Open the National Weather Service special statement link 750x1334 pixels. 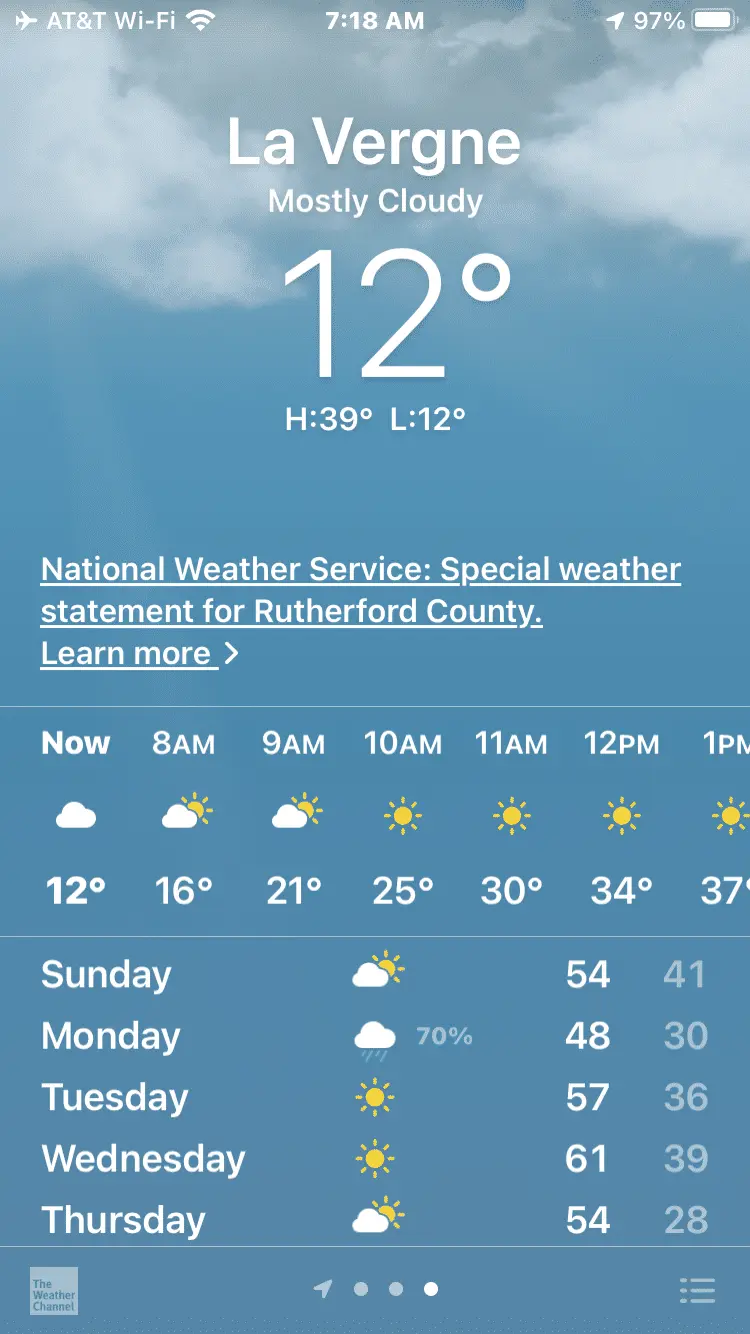point(360,590)
